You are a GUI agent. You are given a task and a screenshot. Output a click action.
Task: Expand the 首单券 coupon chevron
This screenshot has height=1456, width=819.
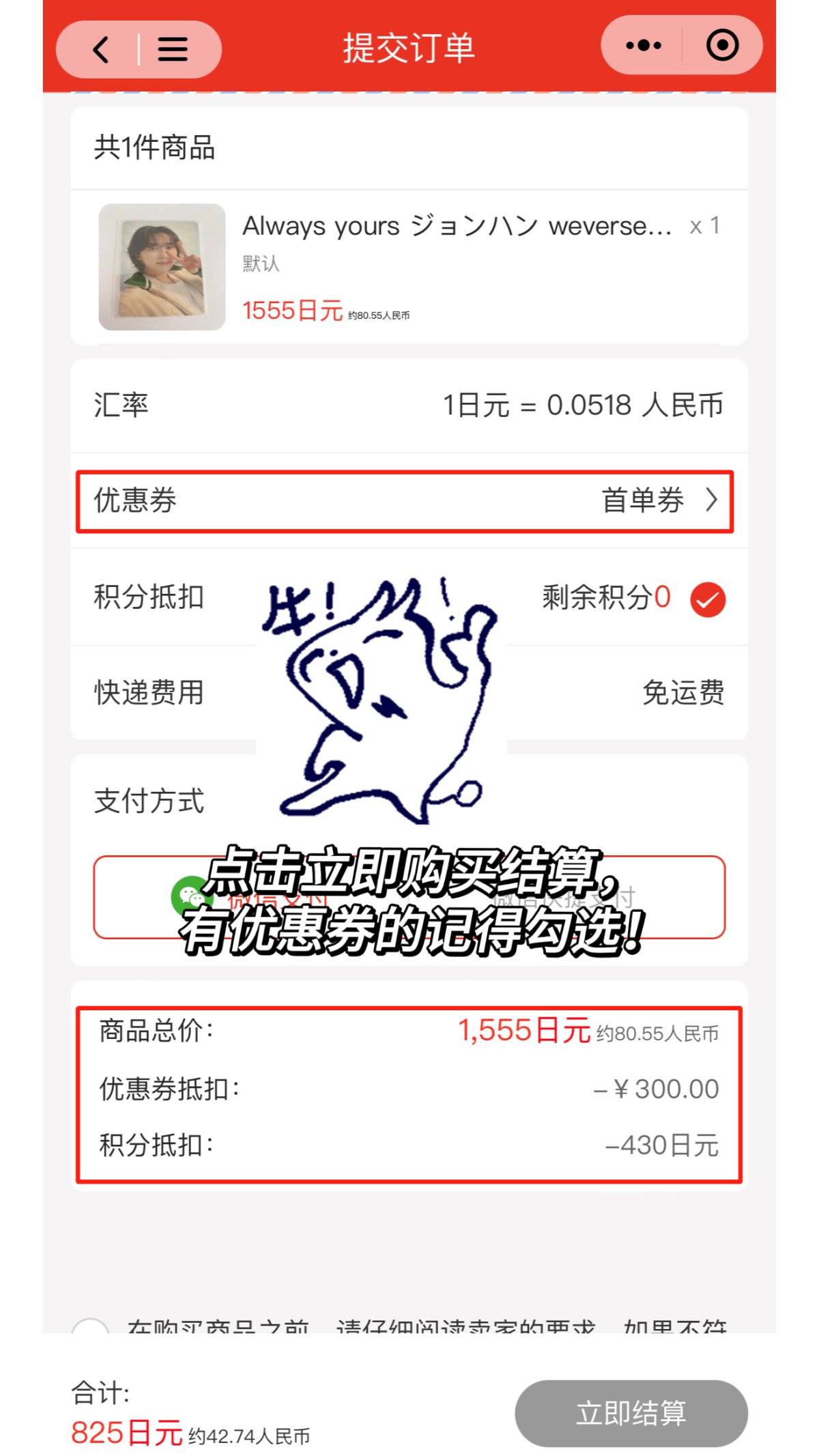click(713, 501)
